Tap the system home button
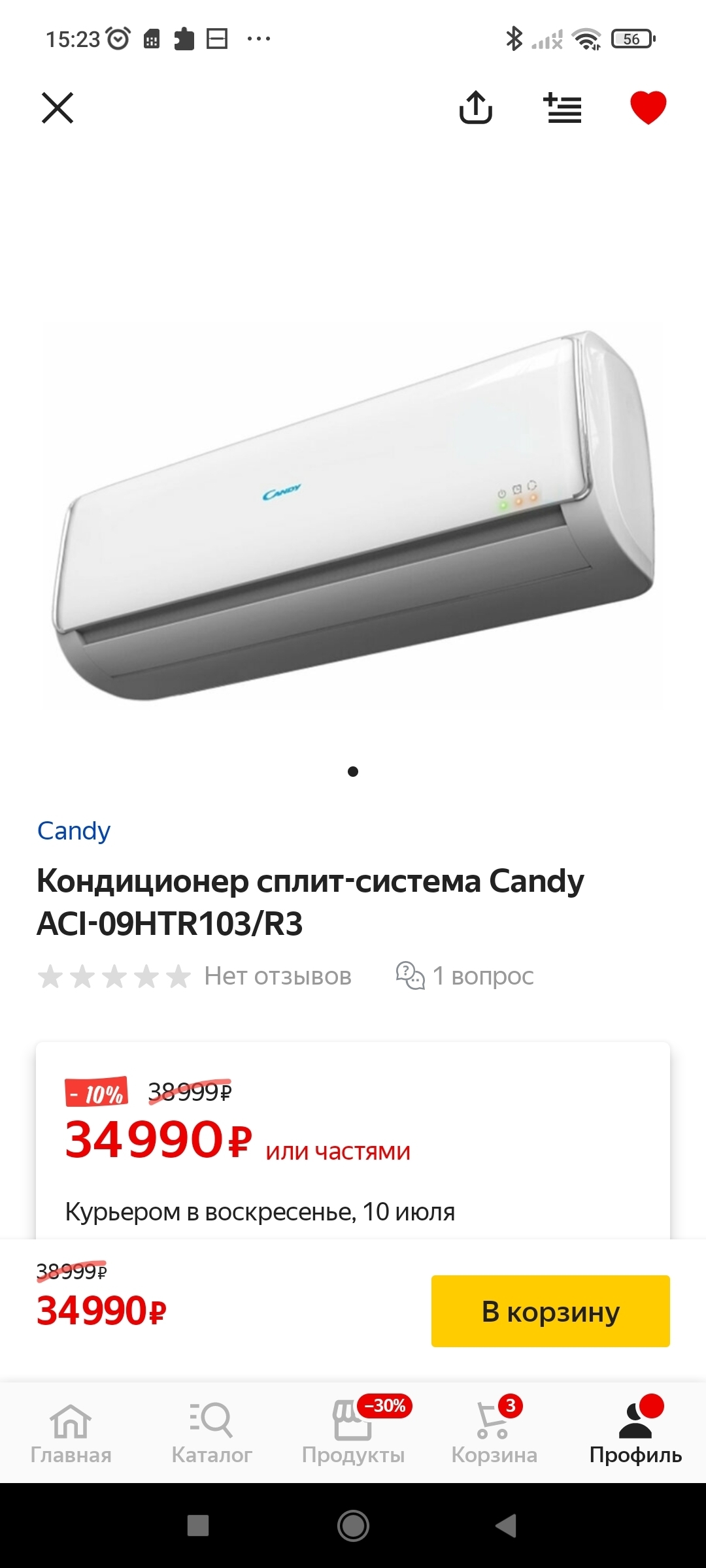This screenshot has width=706, height=1568. pos(353,1526)
